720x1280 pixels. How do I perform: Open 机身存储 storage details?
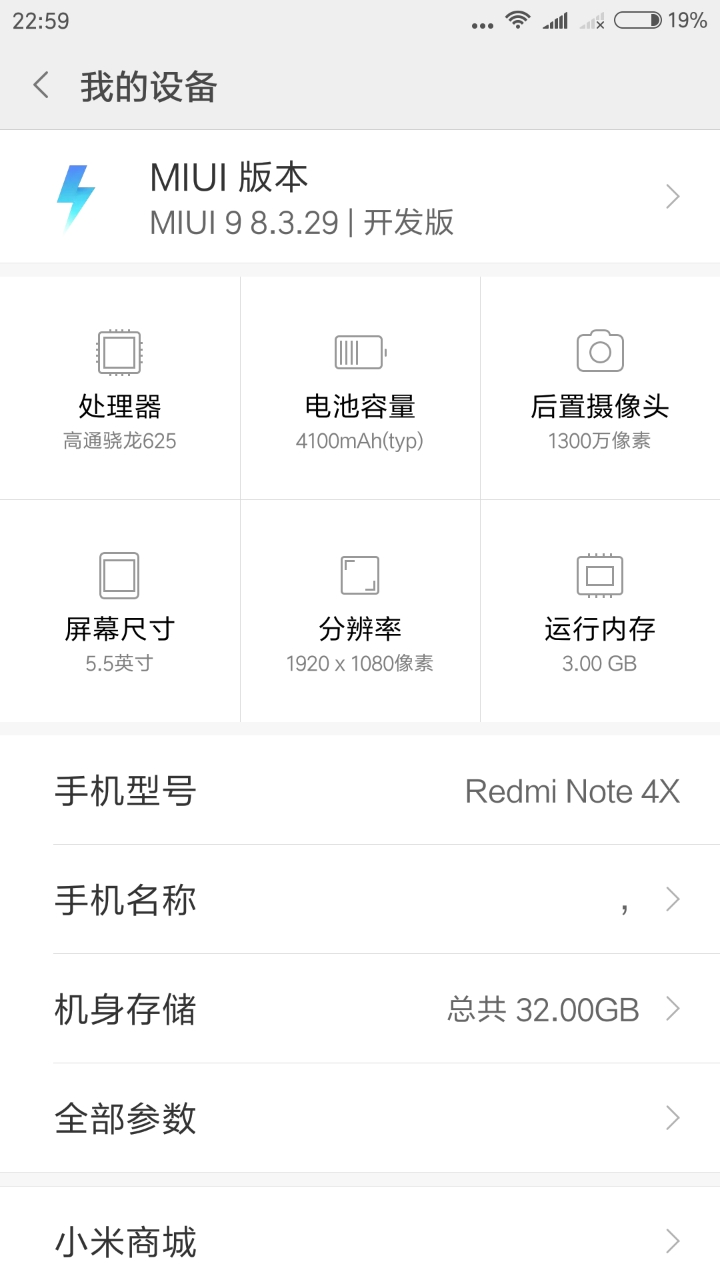coord(360,1009)
